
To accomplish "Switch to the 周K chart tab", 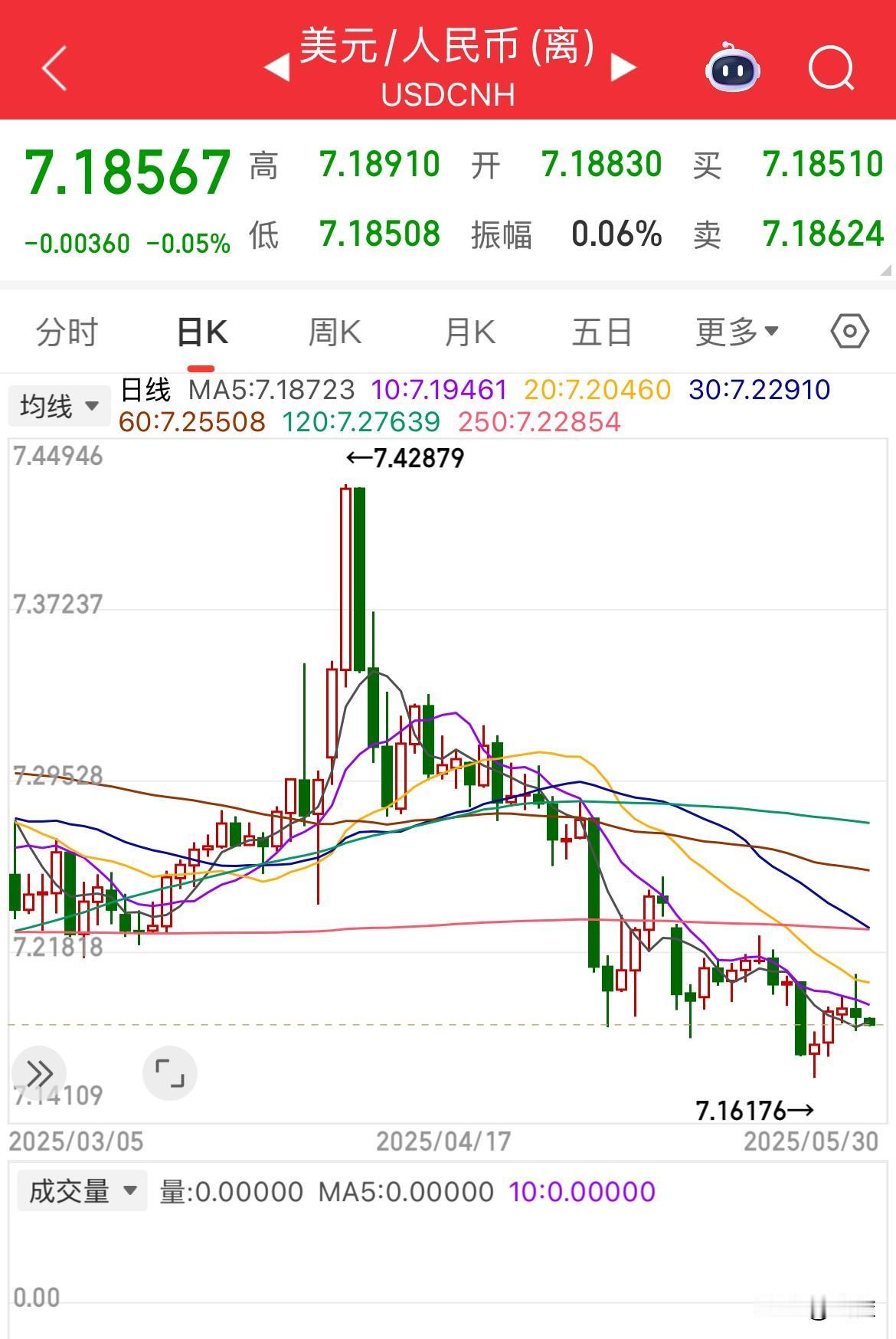I will 335,332.
